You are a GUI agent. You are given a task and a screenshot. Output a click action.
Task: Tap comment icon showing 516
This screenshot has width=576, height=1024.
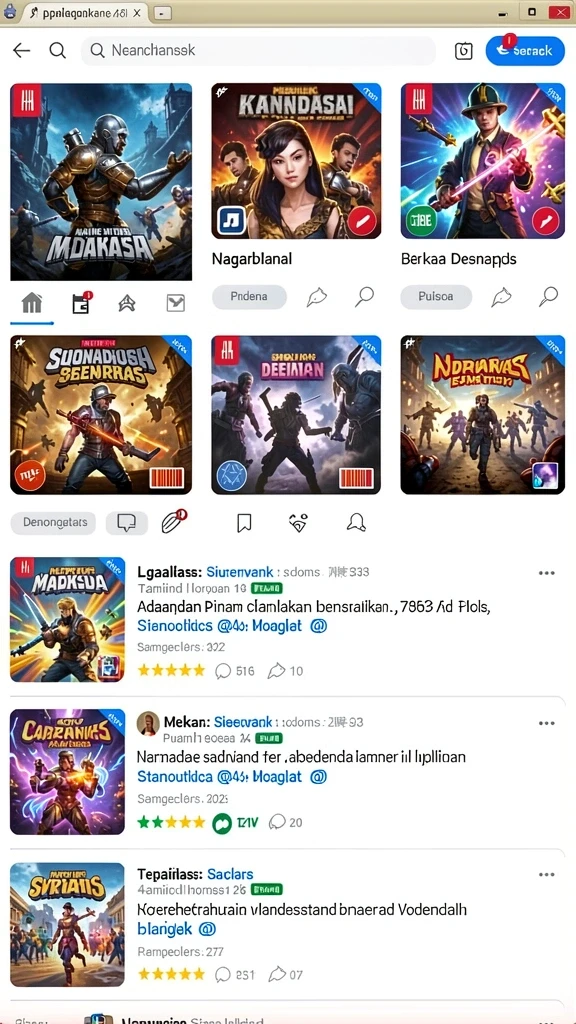click(223, 671)
